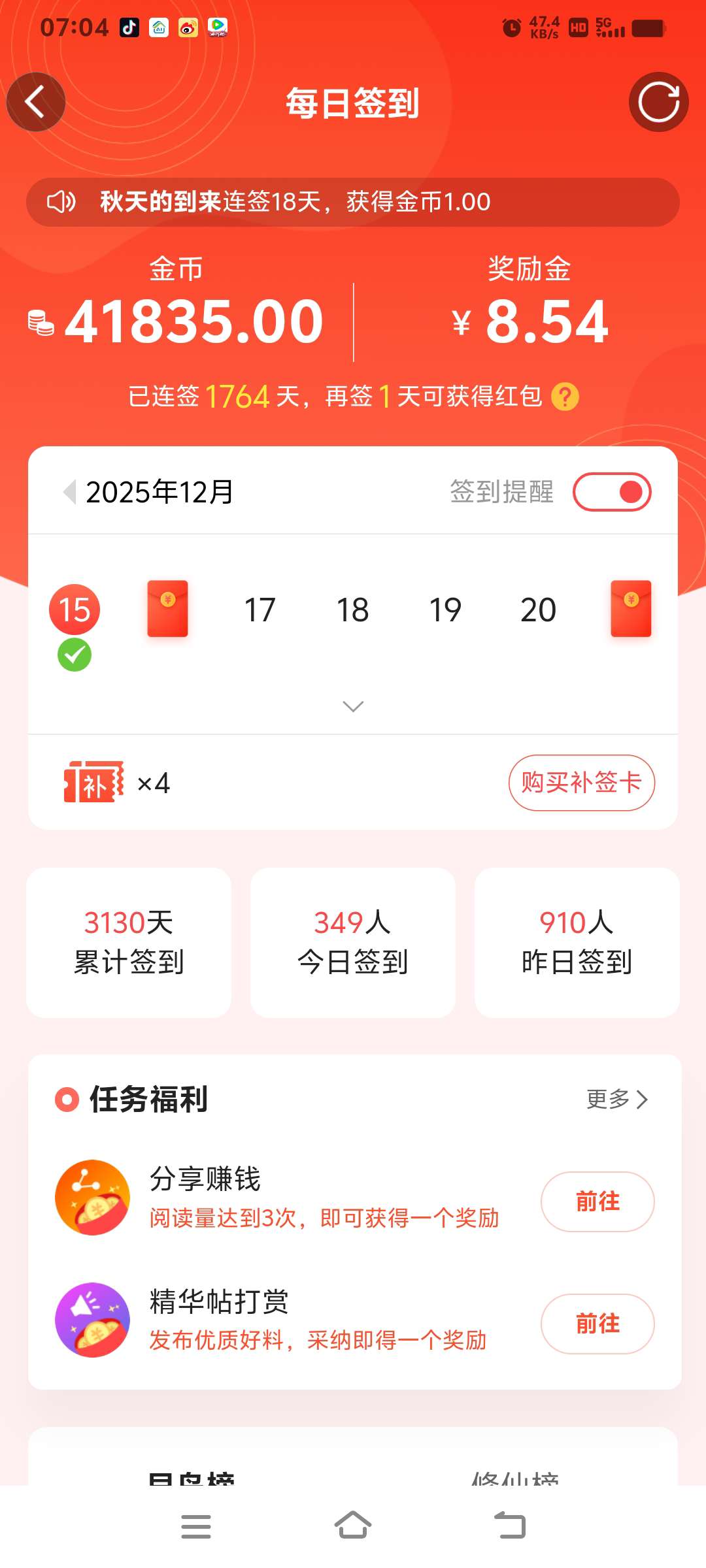Image resolution: width=706 pixels, height=1568 pixels.
Task: Go to the phone home screen
Action: tap(353, 1526)
